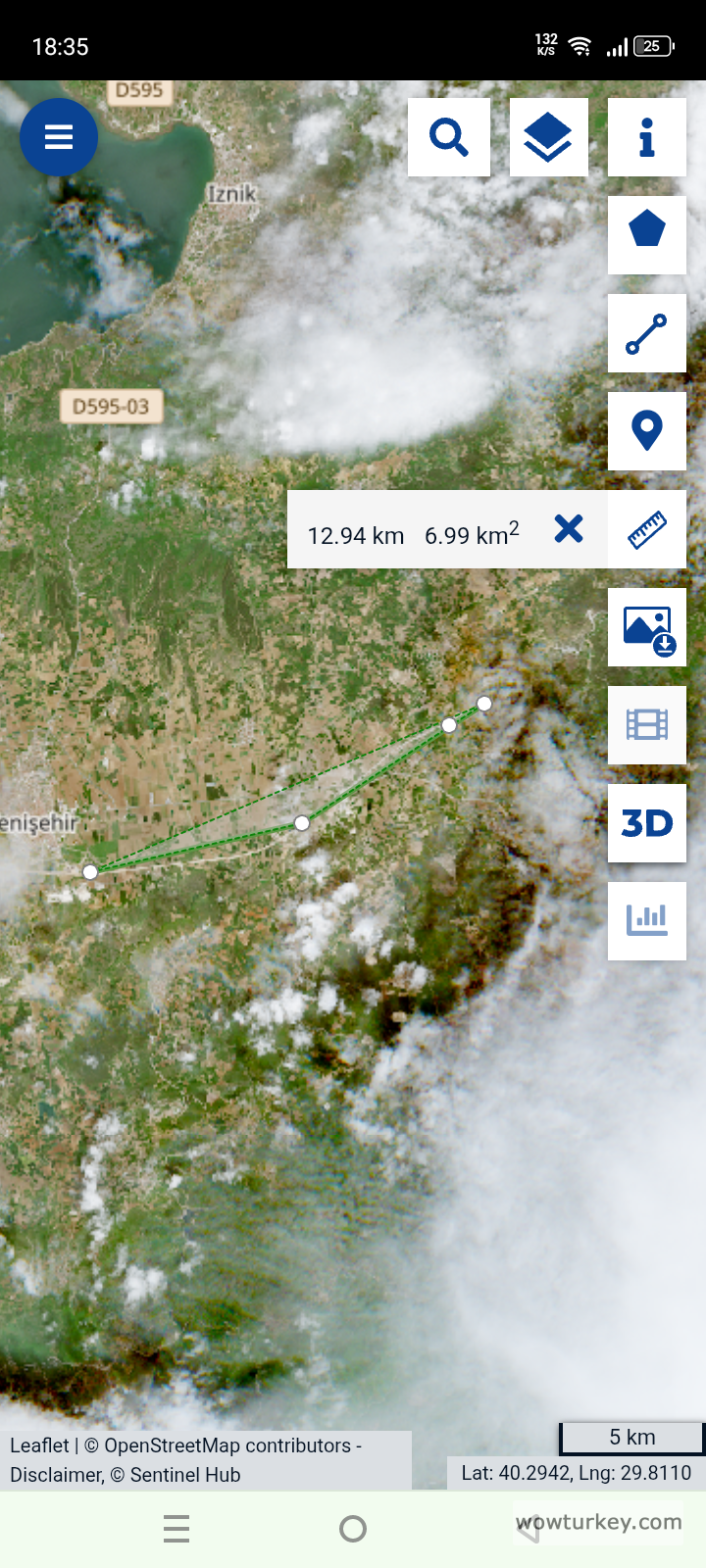Open the Leaflet attribution link
The height and width of the screenshot is (1568, 706).
[x=39, y=1445]
